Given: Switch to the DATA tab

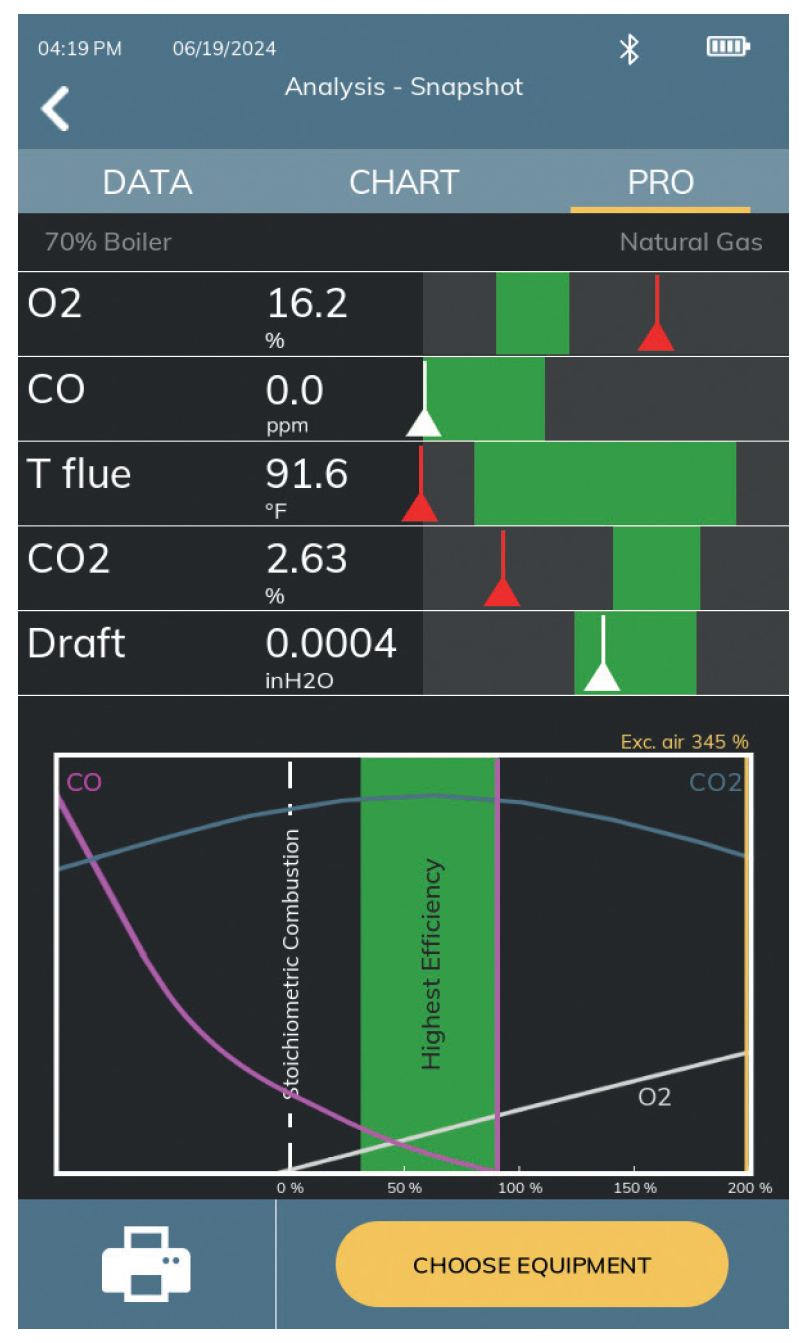Looking at the screenshot, I should (x=147, y=182).
